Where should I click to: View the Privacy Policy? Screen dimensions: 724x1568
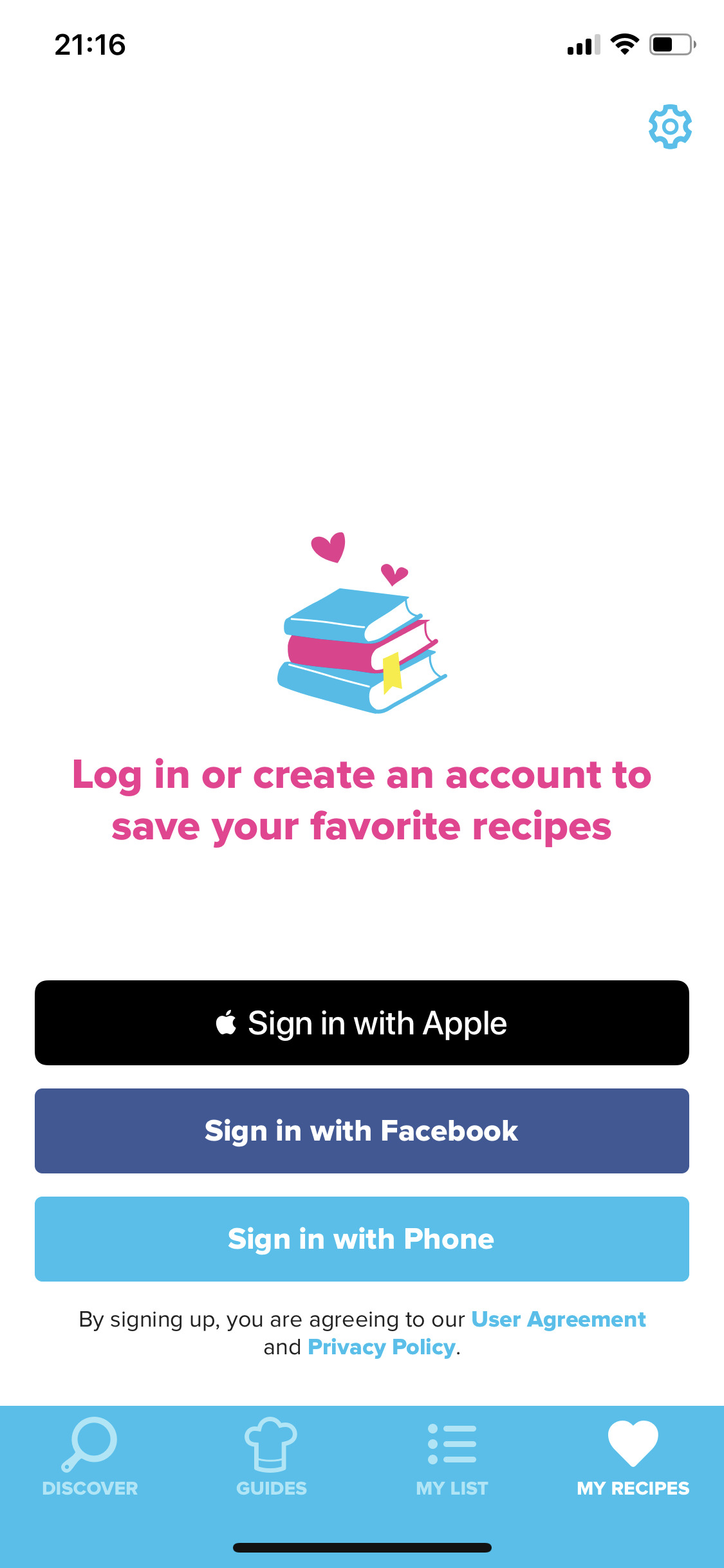[382, 1347]
